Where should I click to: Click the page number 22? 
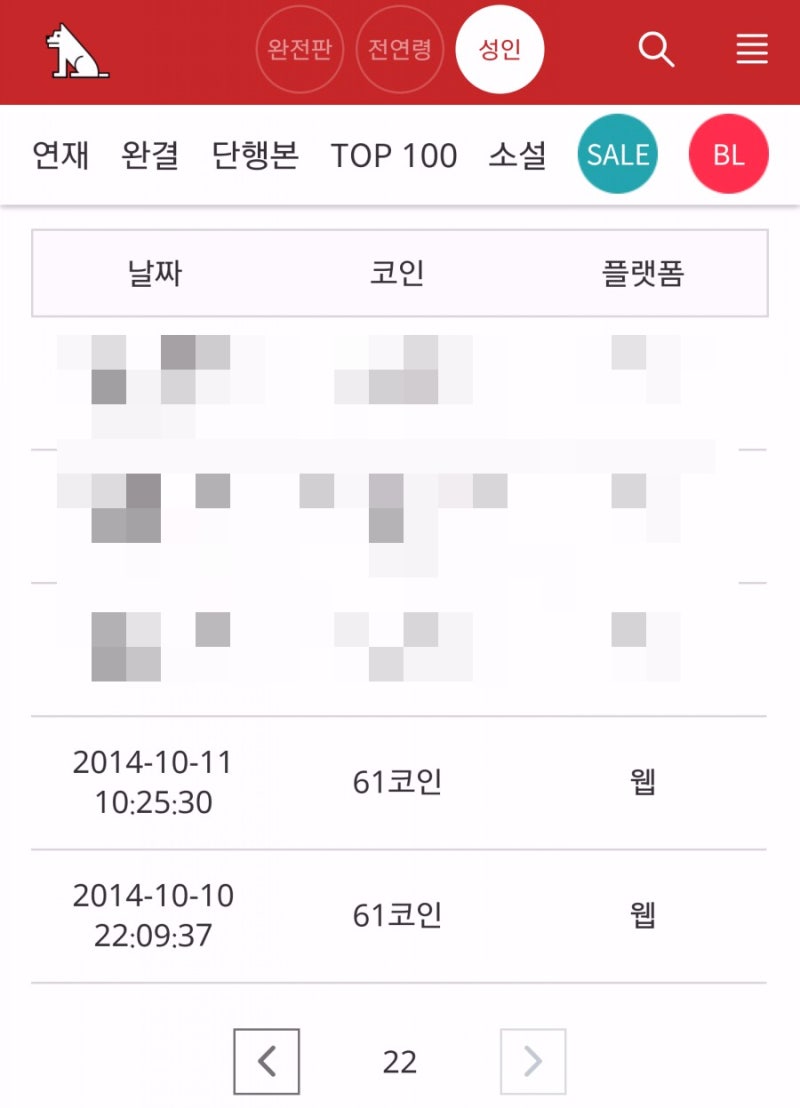(400, 1062)
